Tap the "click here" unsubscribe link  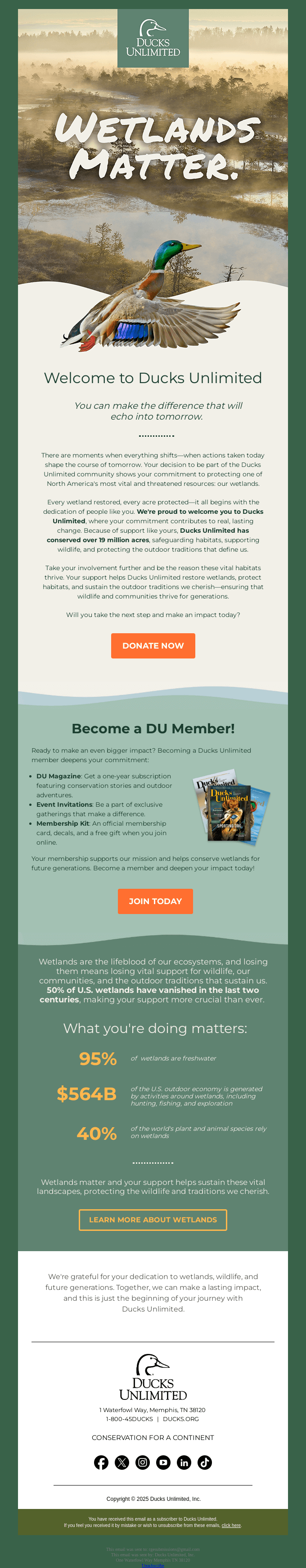click(x=231, y=1525)
